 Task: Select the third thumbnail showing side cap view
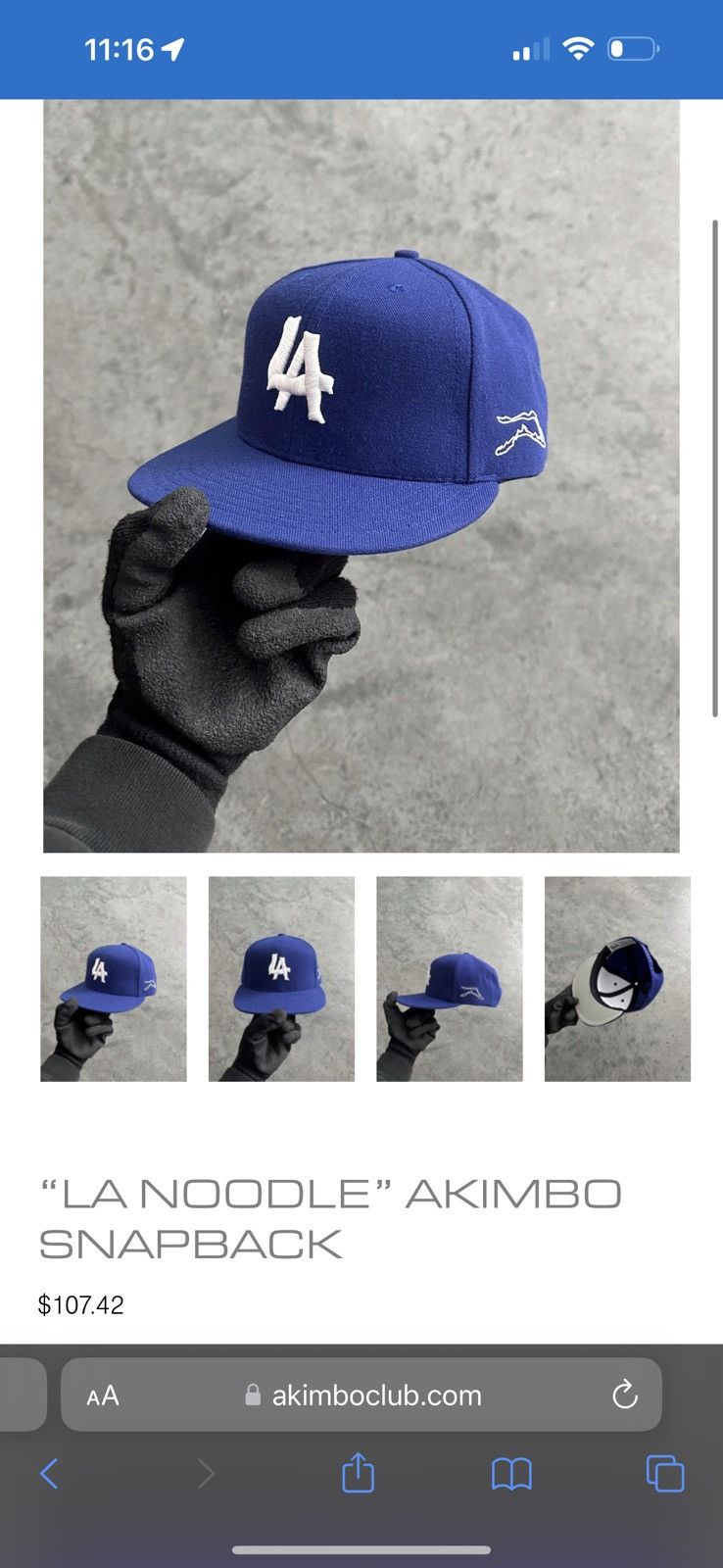click(450, 979)
